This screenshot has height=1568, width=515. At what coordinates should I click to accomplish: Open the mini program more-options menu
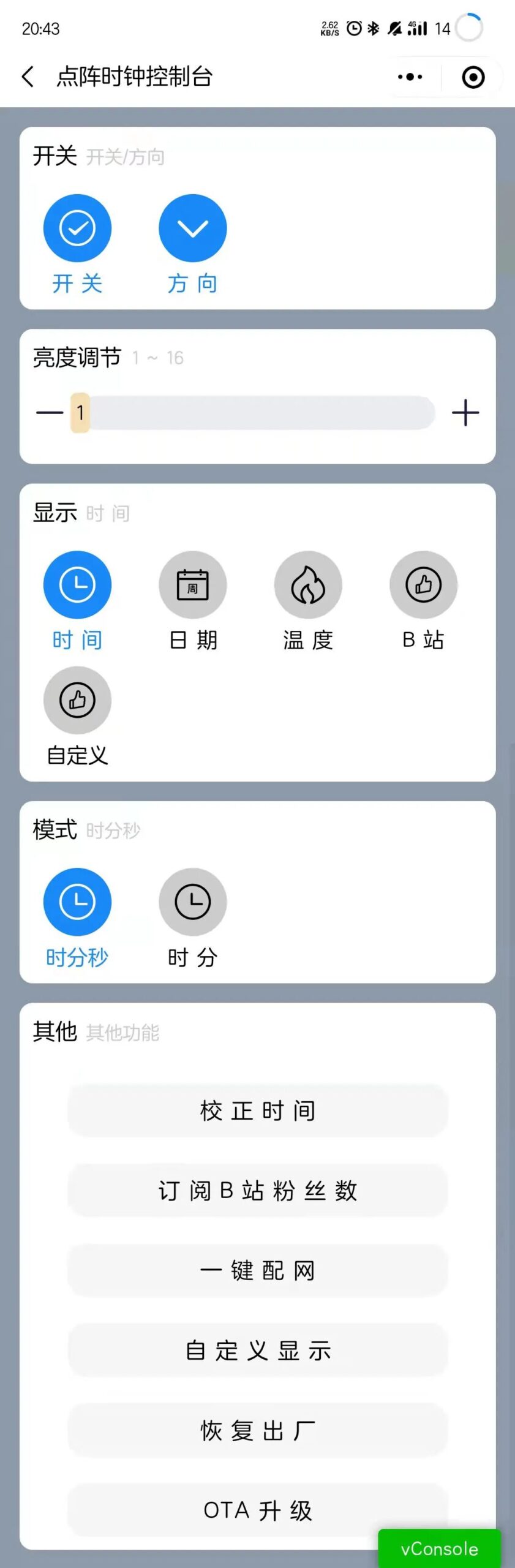410,77
